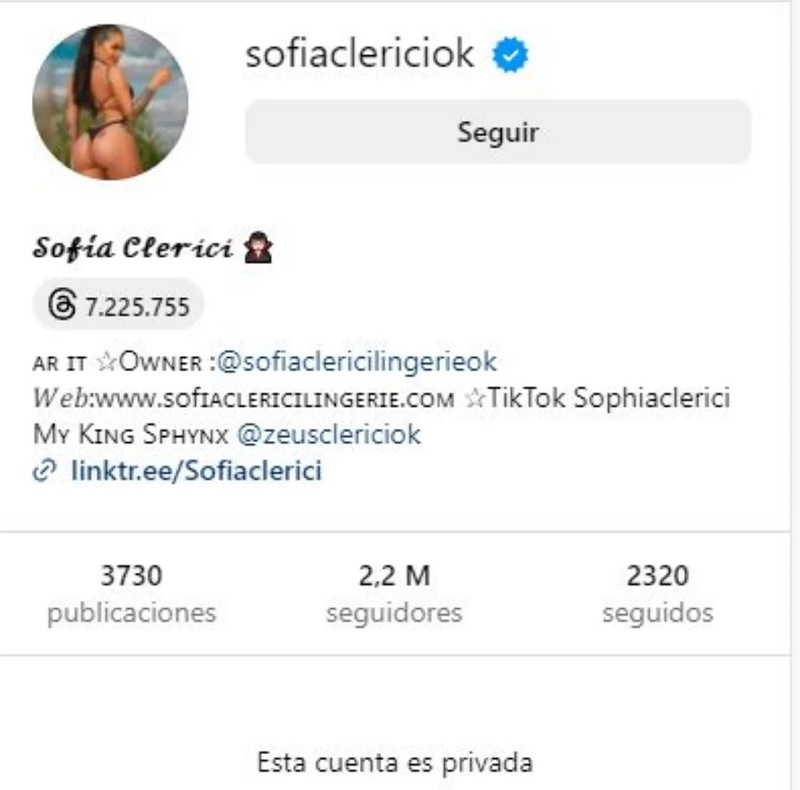This screenshot has height=790, width=800.
Task: Open the linktr.ee/Sofiaclerici link
Action: click(x=196, y=471)
